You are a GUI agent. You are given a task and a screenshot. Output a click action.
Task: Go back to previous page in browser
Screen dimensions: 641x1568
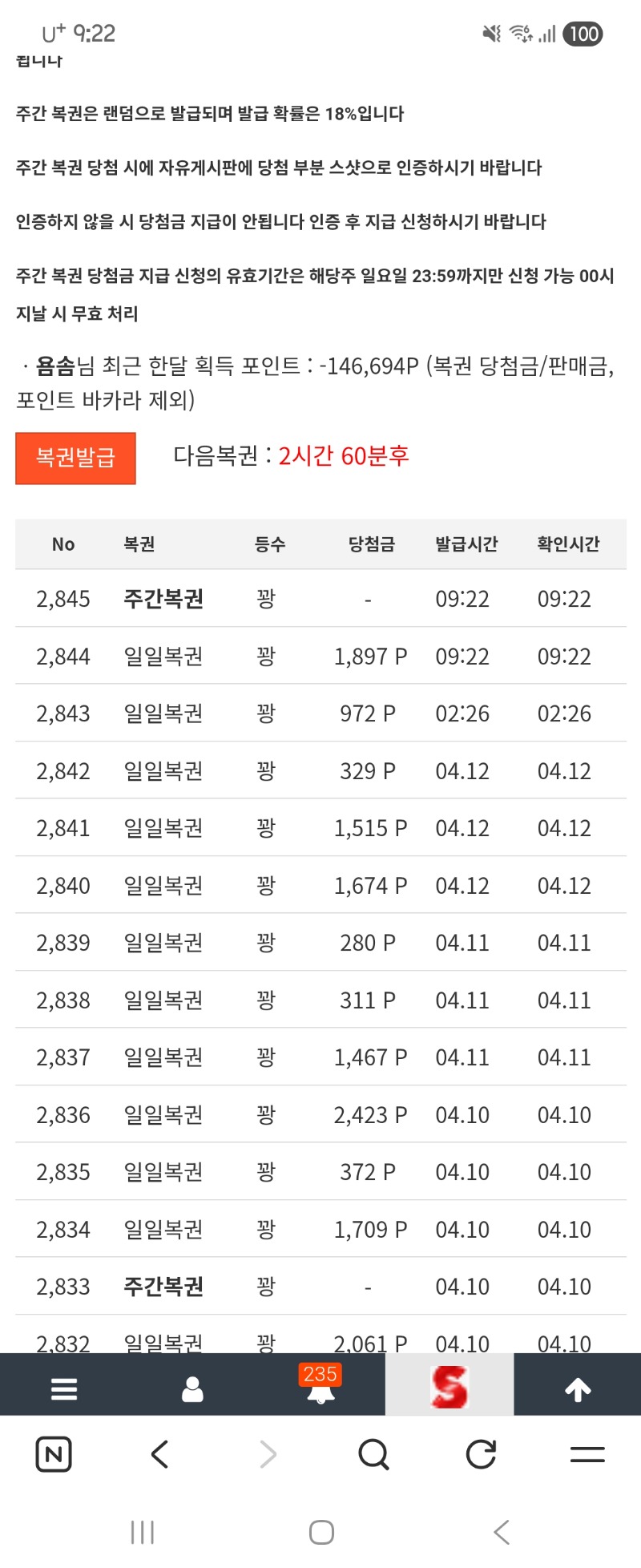160,1454
